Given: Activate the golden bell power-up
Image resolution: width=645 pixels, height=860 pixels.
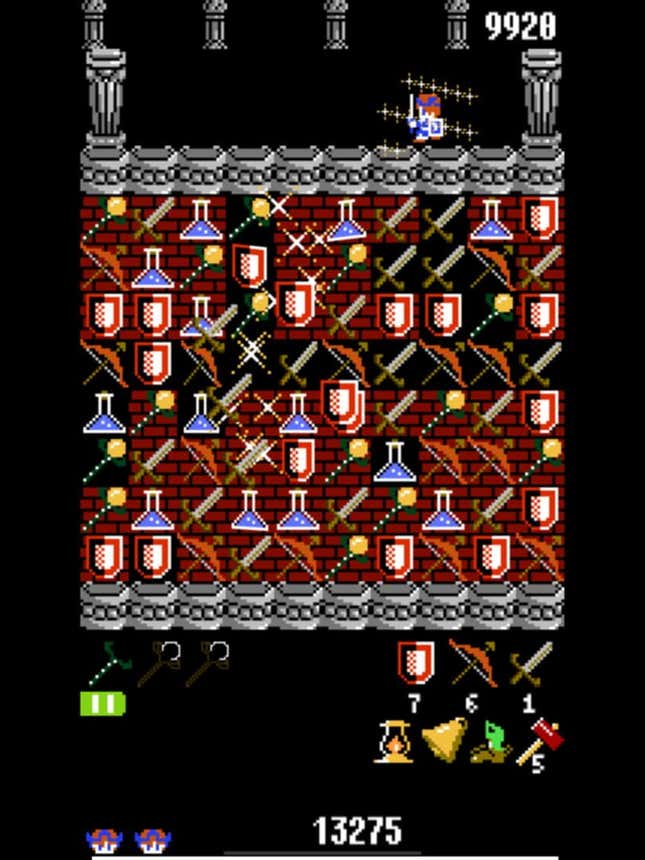Looking at the screenshot, I should click(443, 741).
